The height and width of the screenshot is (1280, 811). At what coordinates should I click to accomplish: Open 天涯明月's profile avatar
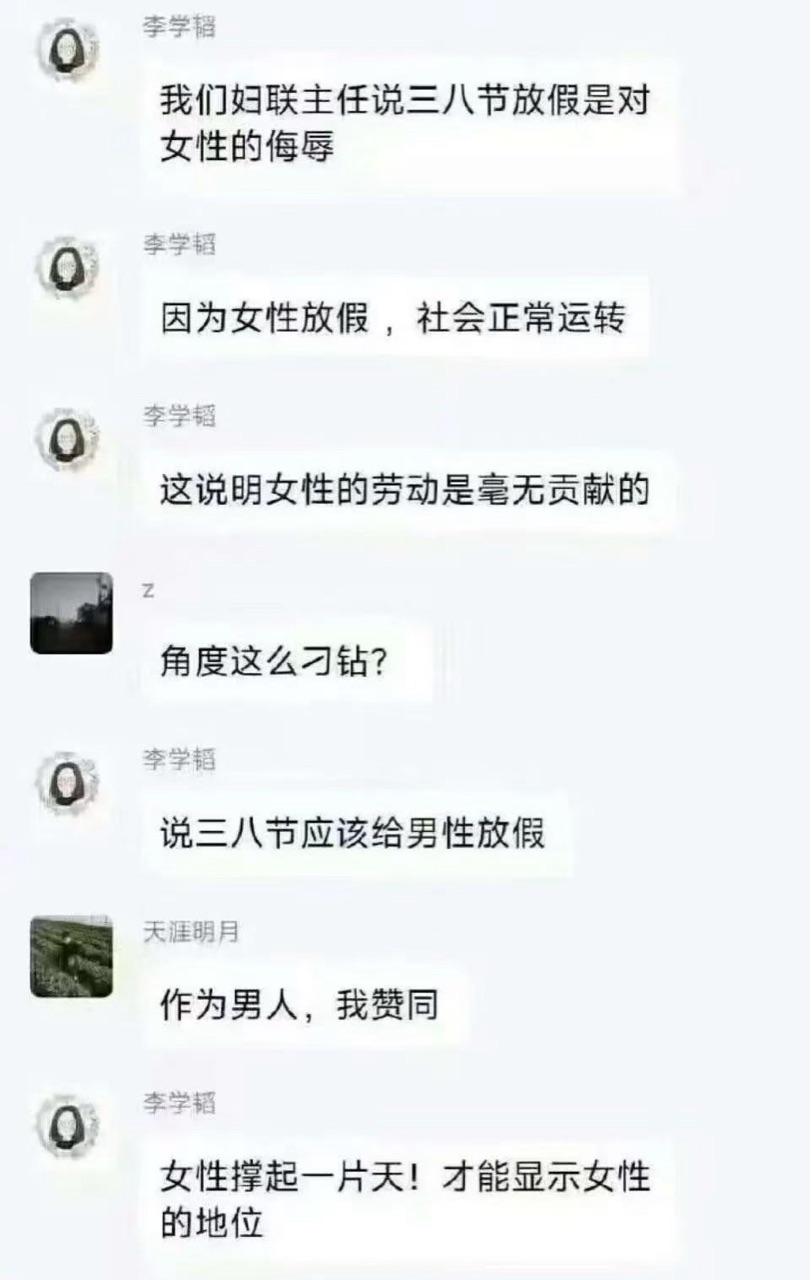[71, 956]
